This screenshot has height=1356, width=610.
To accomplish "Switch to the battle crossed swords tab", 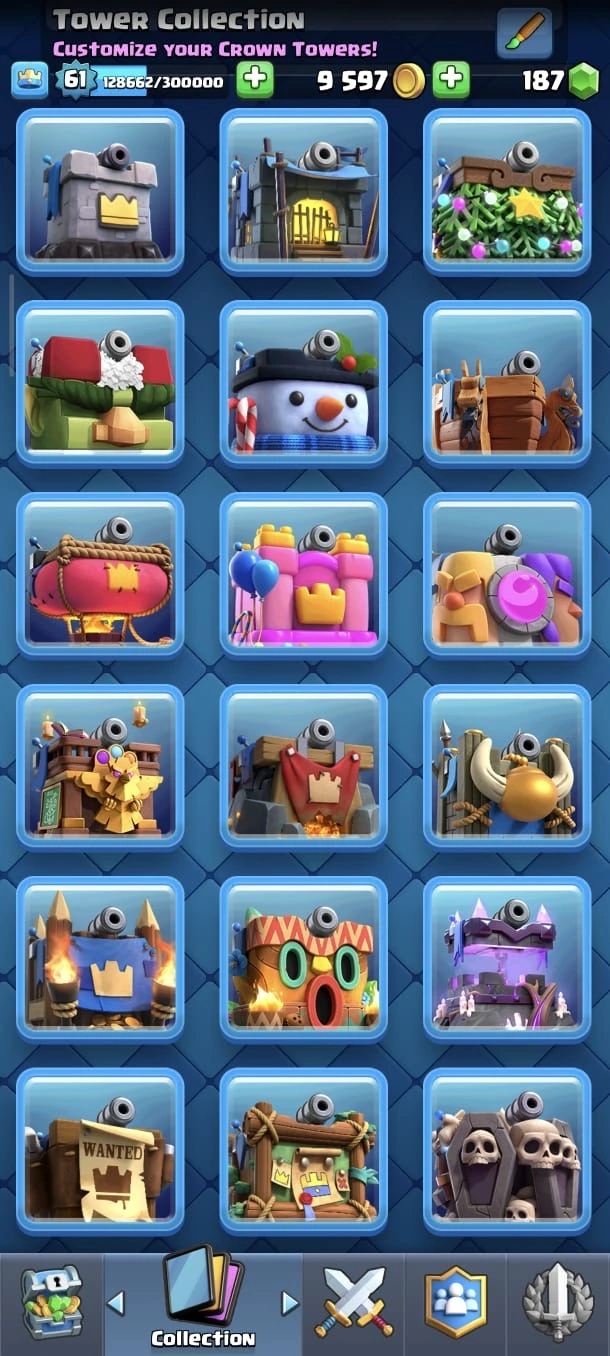I will 355,1303.
